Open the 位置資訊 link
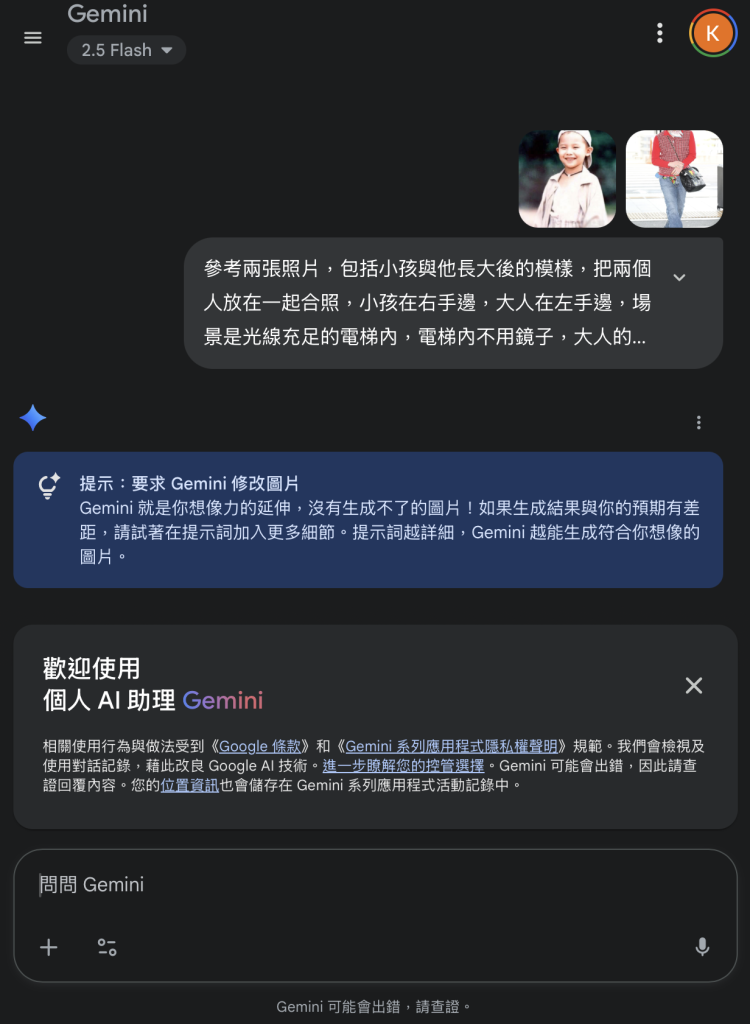This screenshot has width=750, height=1024. pos(188,785)
